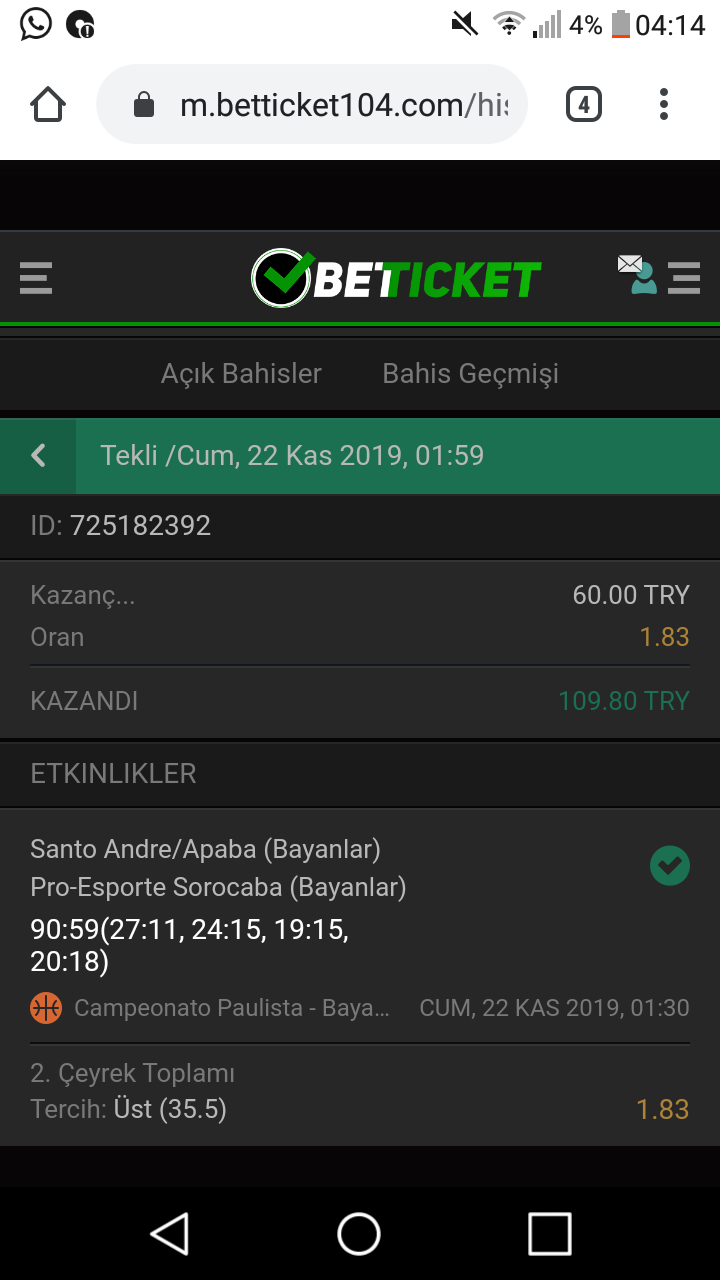Switch to the Açık Bahisler tab
720x1280 pixels.
[x=241, y=374]
